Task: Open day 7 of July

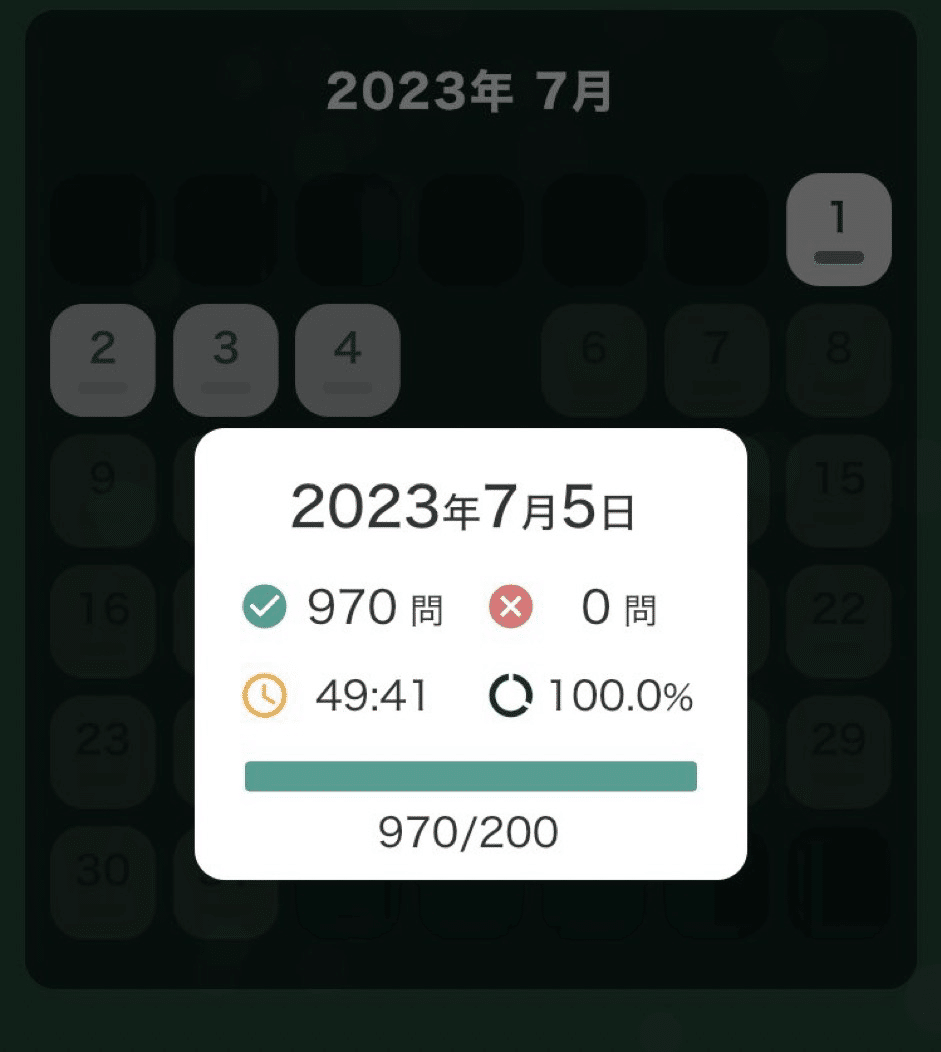Action: pyautogui.click(x=716, y=360)
